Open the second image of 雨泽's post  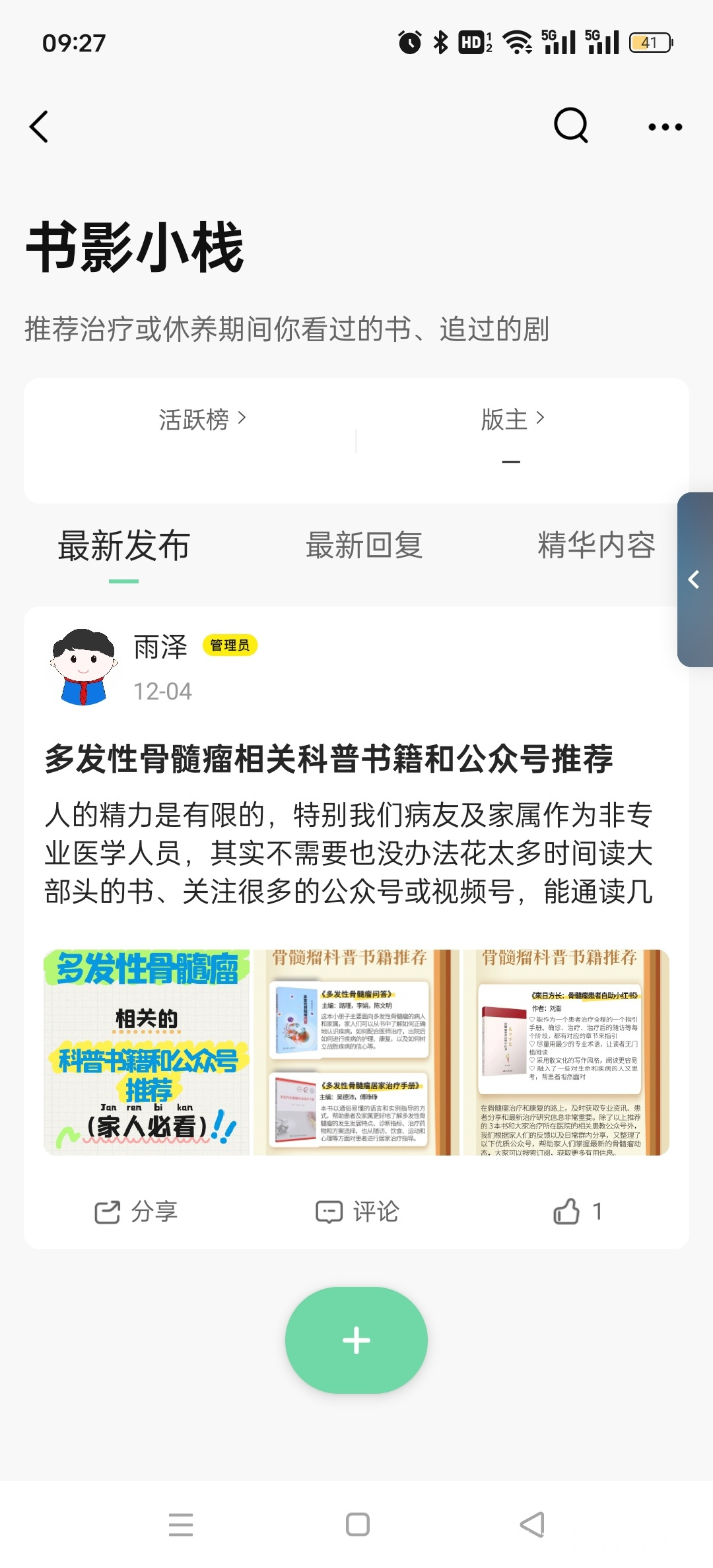click(x=356, y=1053)
